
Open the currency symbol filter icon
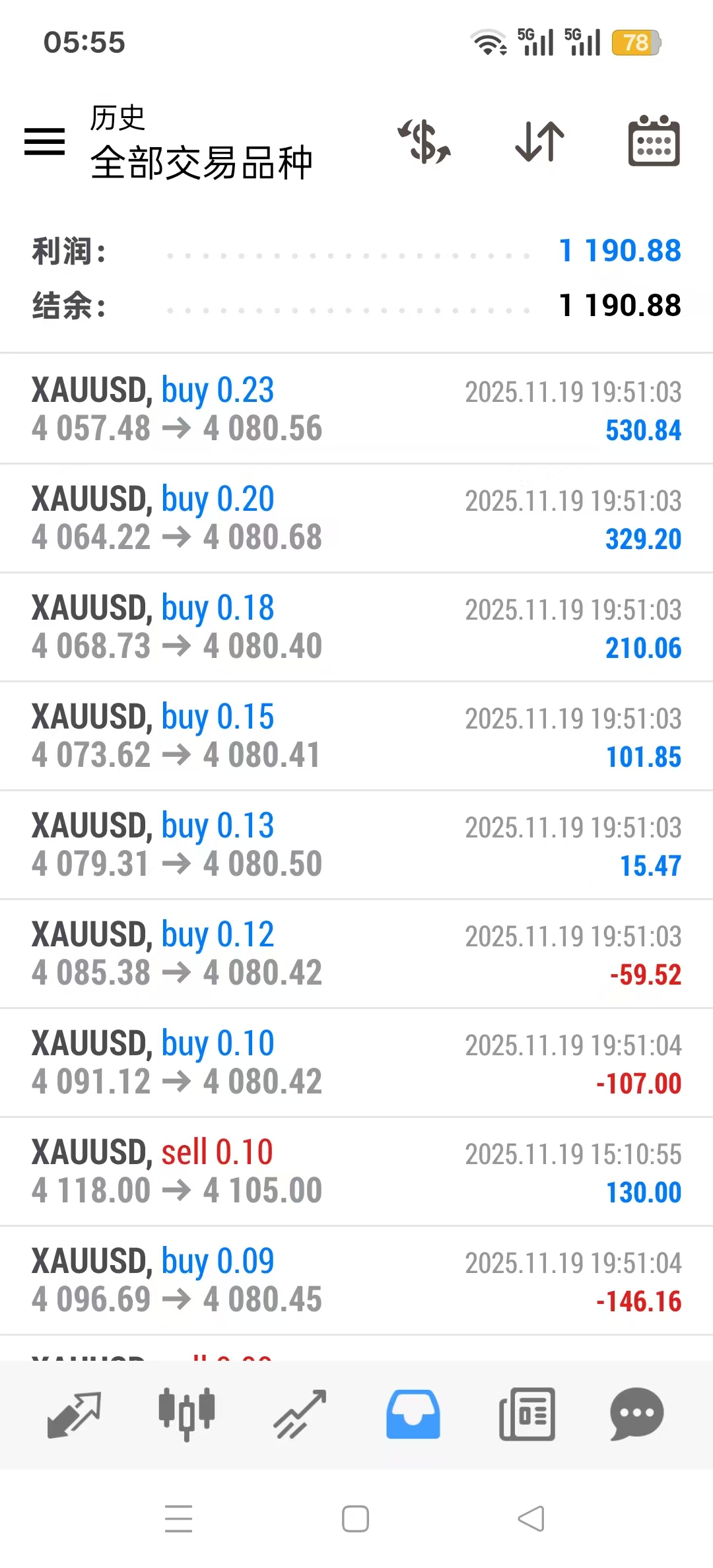[424, 141]
